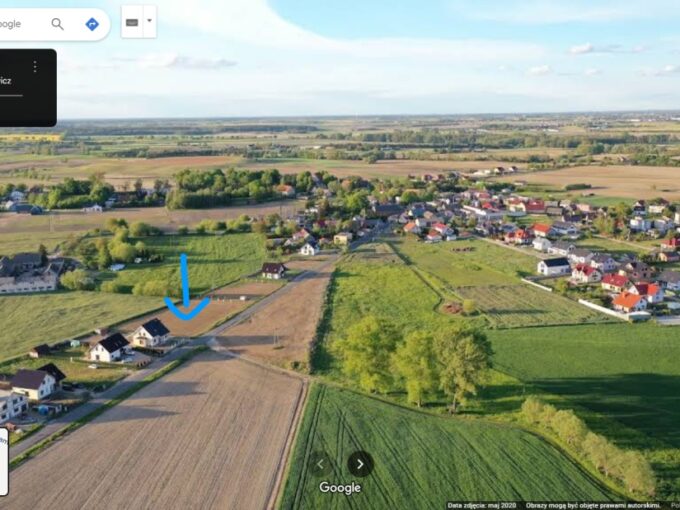Screen dimensions: 680x510
Task: Open the photo card's three-dot menu
Action: point(35,67)
